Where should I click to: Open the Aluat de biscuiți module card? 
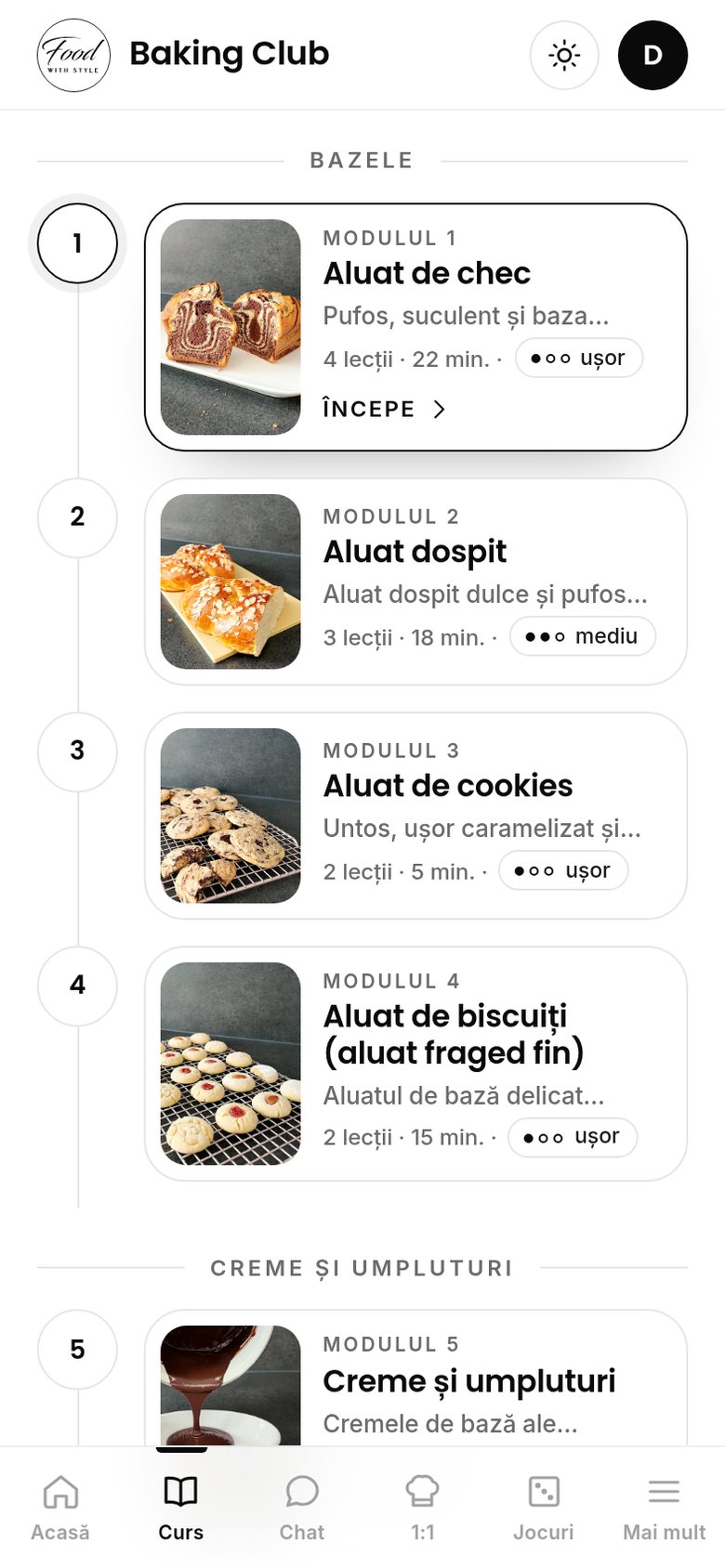pyautogui.click(x=415, y=1064)
